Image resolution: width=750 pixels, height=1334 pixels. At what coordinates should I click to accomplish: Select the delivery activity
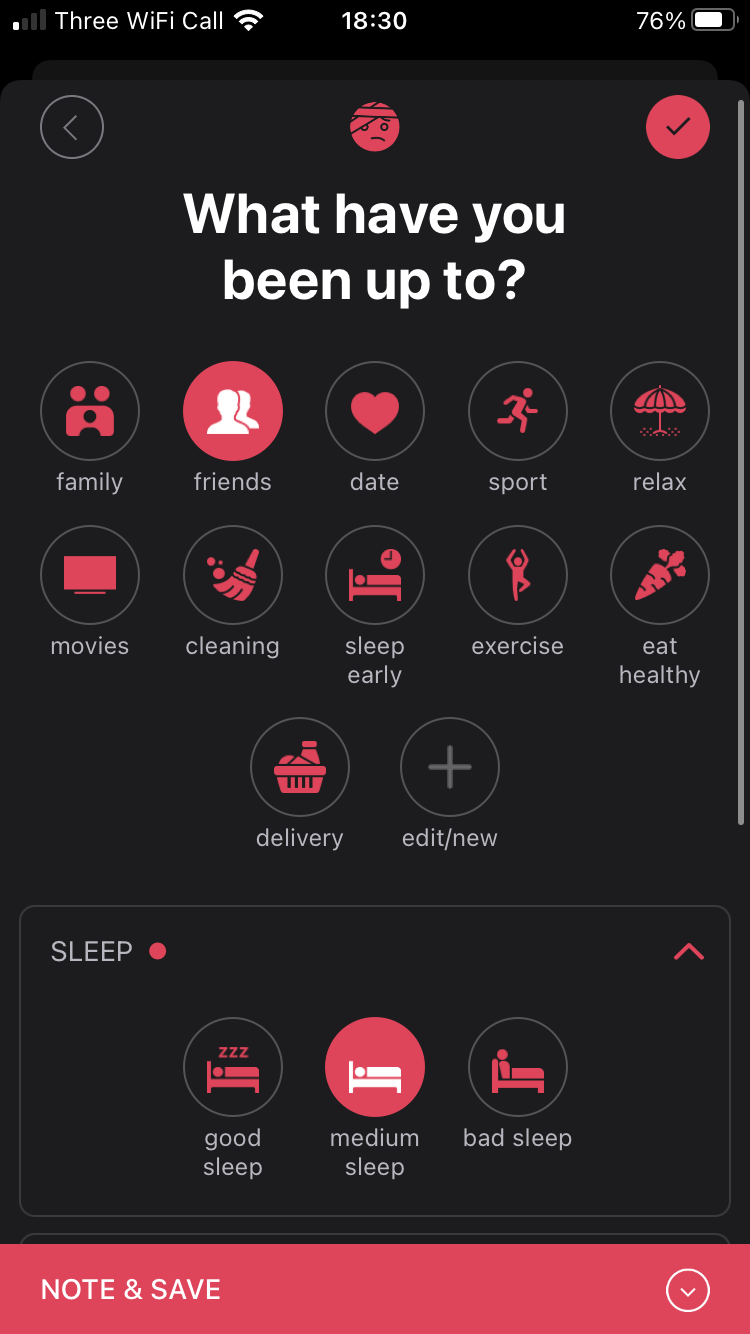point(300,767)
